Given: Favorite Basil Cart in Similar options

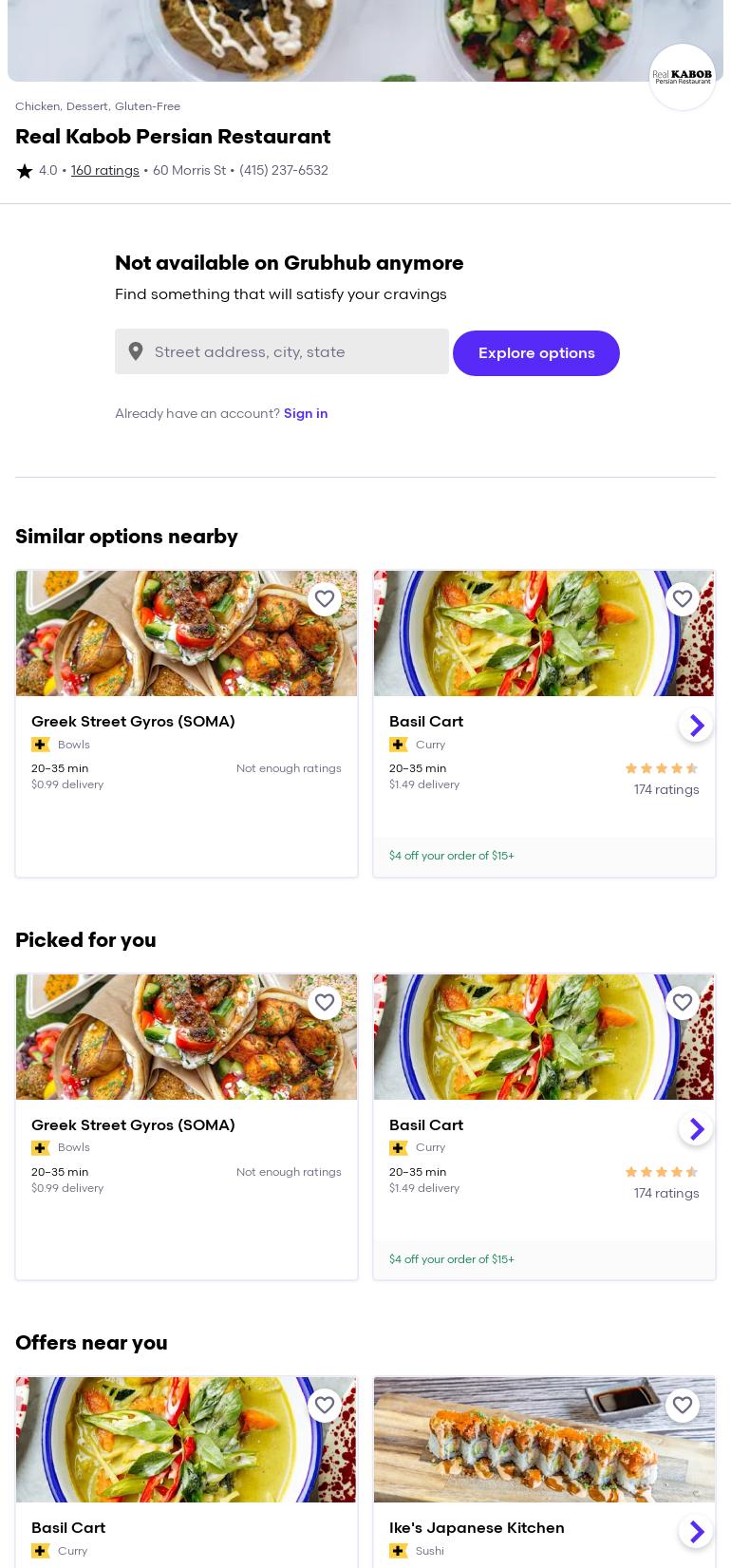Looking at the screenshot, I should (682, 598).
